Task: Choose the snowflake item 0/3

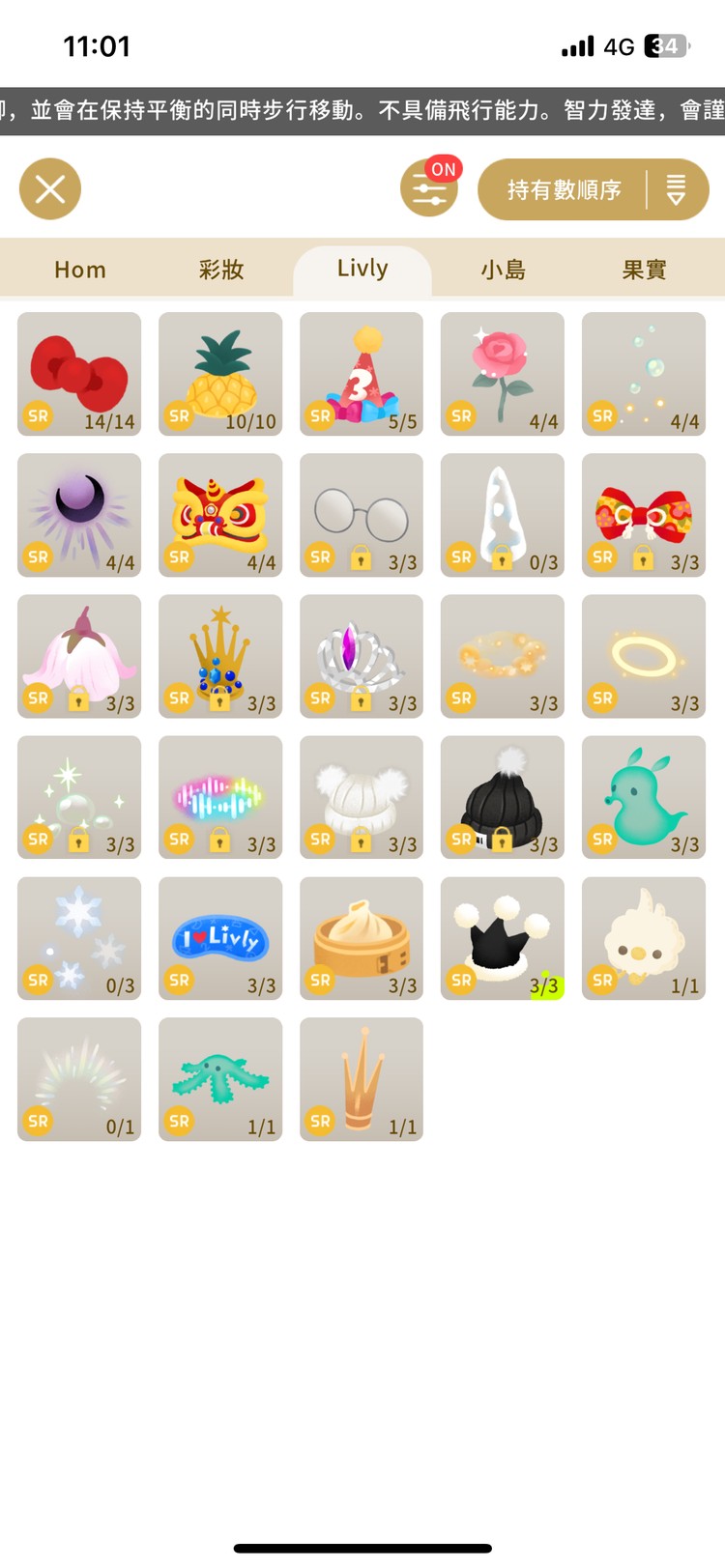Action: pos(79,938)
